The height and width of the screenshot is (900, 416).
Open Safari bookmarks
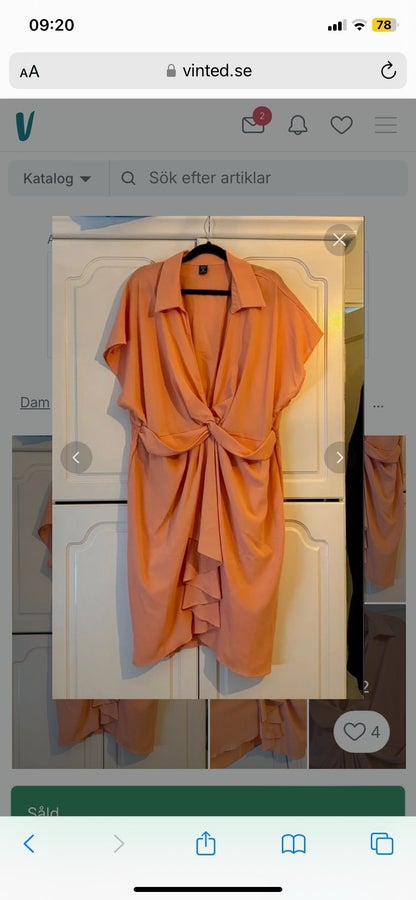click(x=294, y=844)
